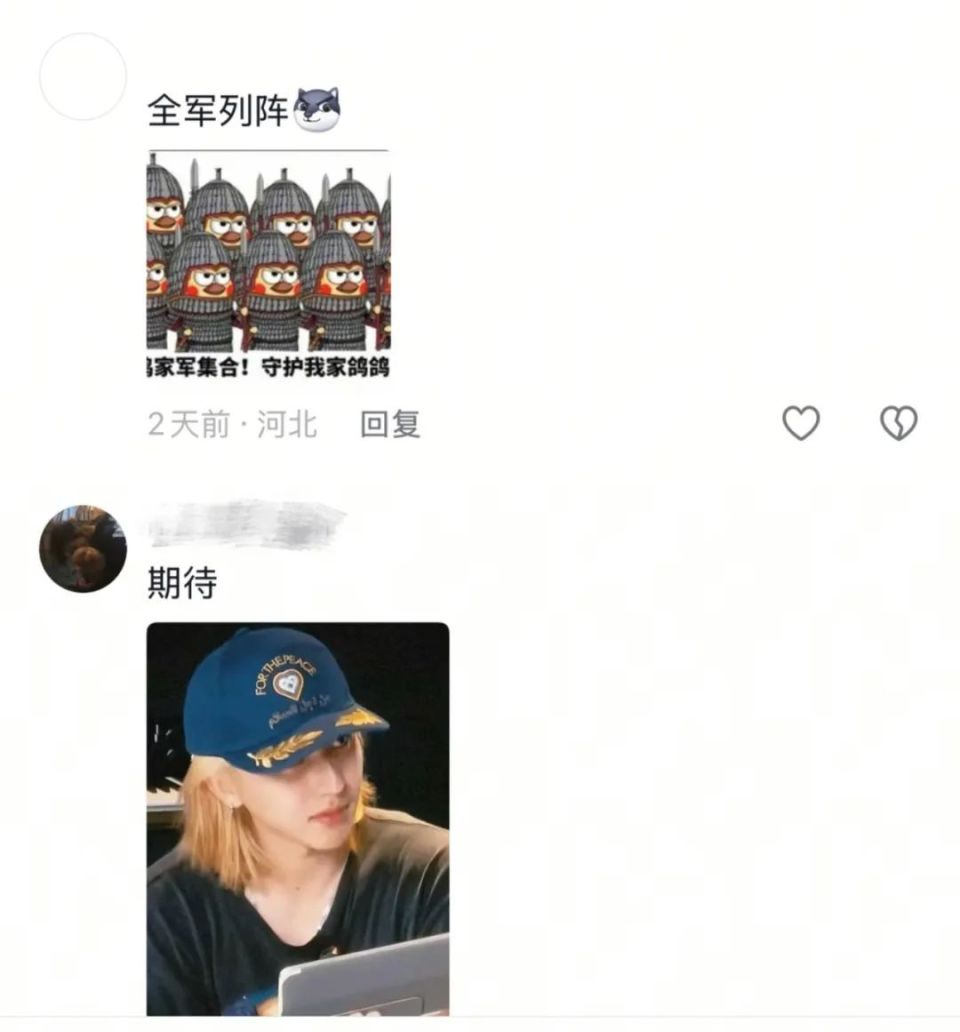Image resolution: width=960 pixels, height=1032 pixels.
Task: Open the profile picture of 全军列阵 commenter
Action: pyautogui.click(x=83, y=77)
